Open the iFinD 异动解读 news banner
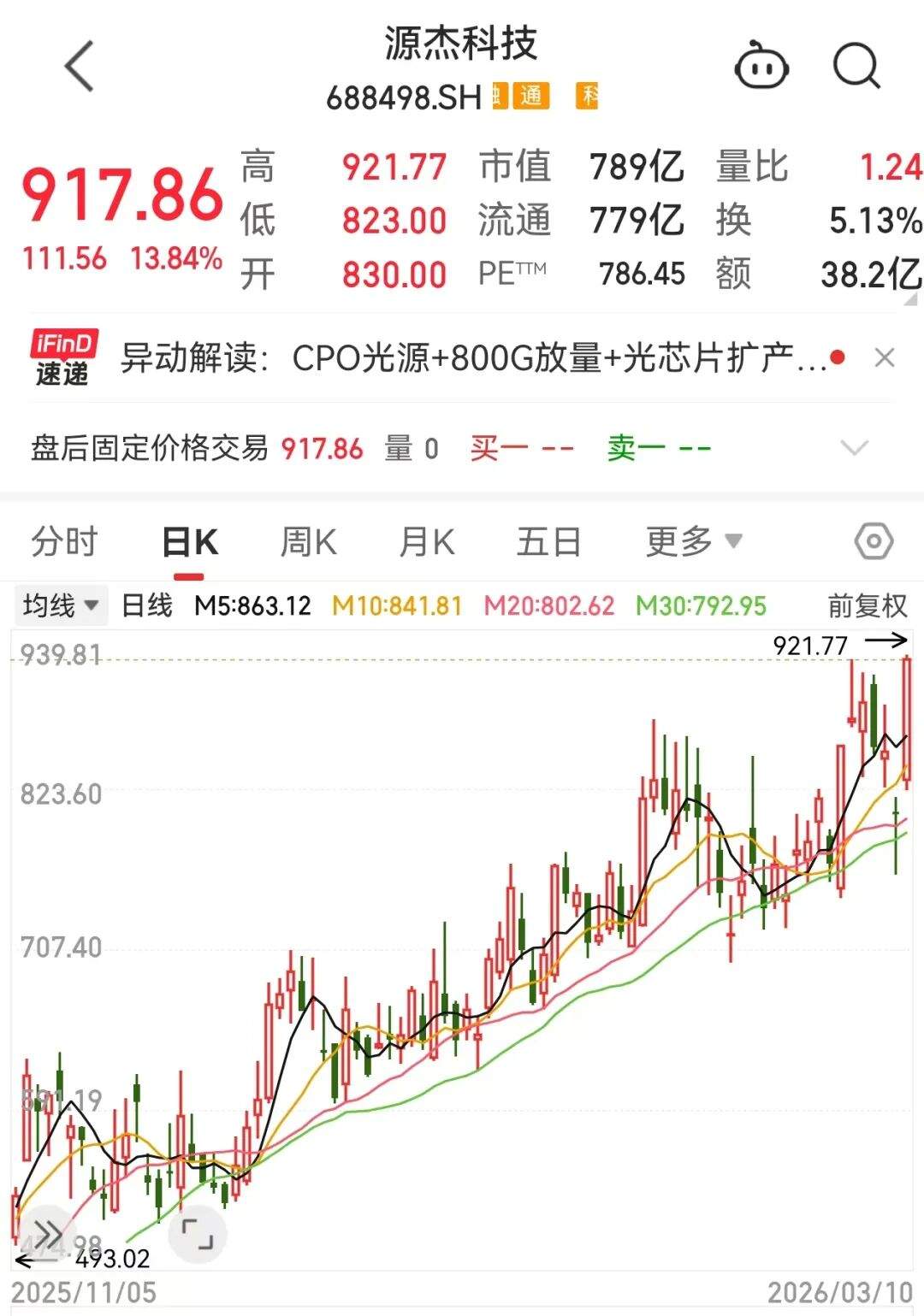Screen dimensions: 924x1316 coord(471,357)
